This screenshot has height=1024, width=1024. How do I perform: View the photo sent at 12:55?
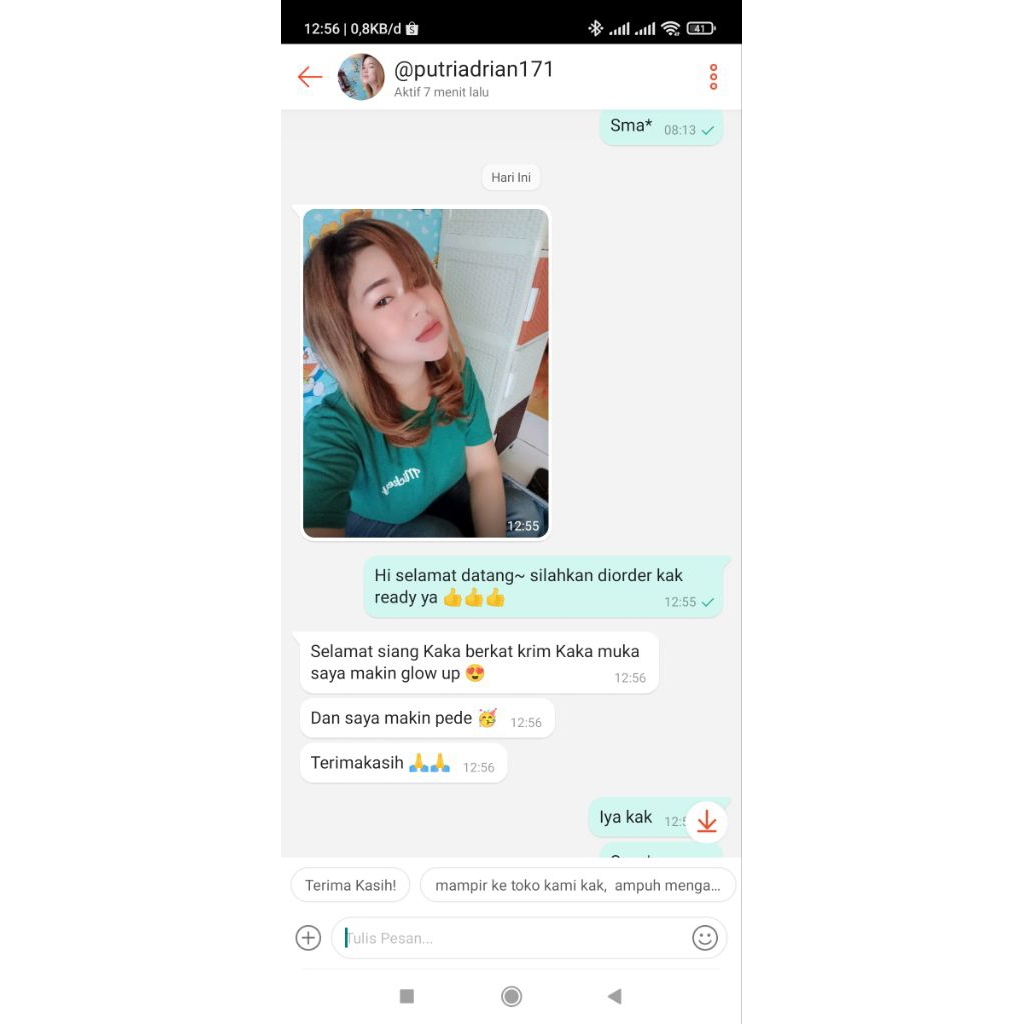click(x=425, y=373)
